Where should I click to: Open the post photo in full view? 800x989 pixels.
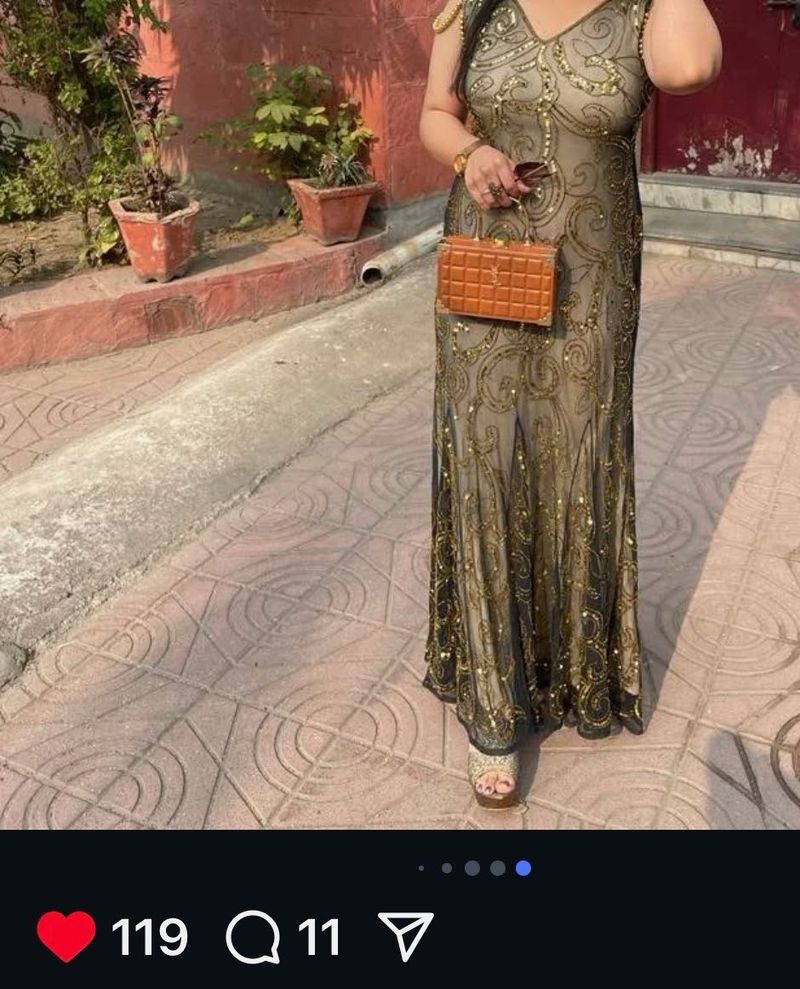[x=400, y=414]
